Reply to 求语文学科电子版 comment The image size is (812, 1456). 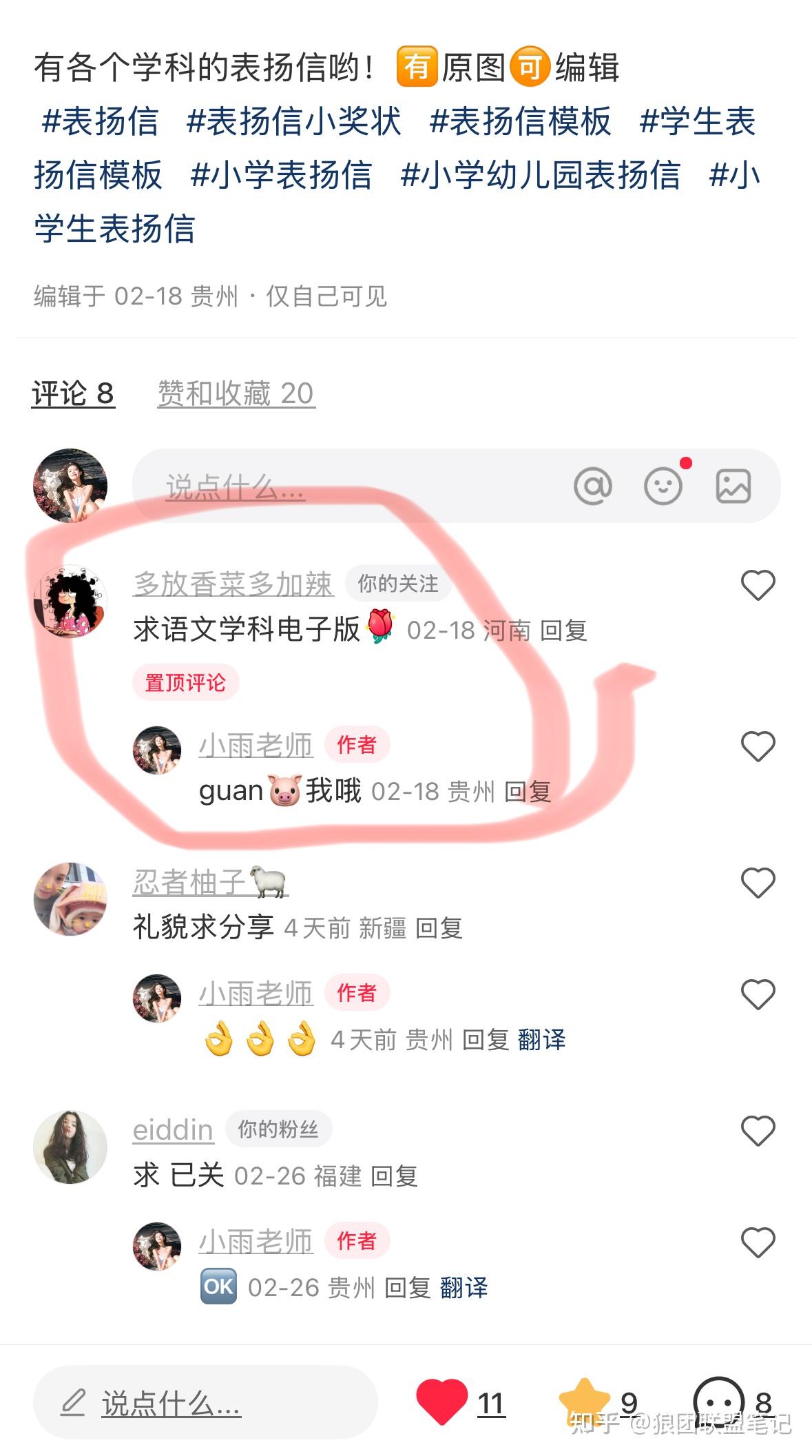[563, 630]
